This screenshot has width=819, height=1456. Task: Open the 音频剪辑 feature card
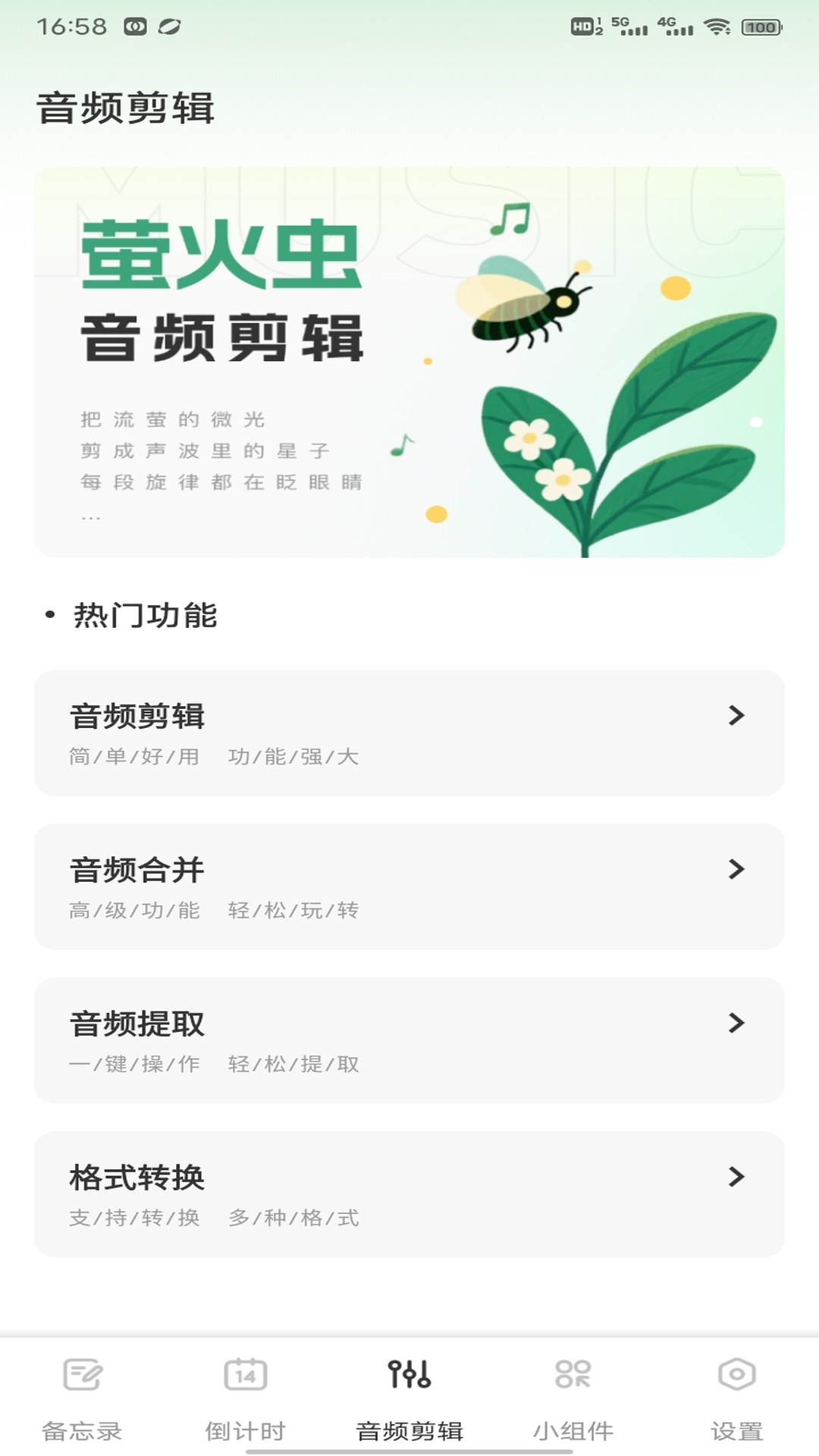pos(409,733)
